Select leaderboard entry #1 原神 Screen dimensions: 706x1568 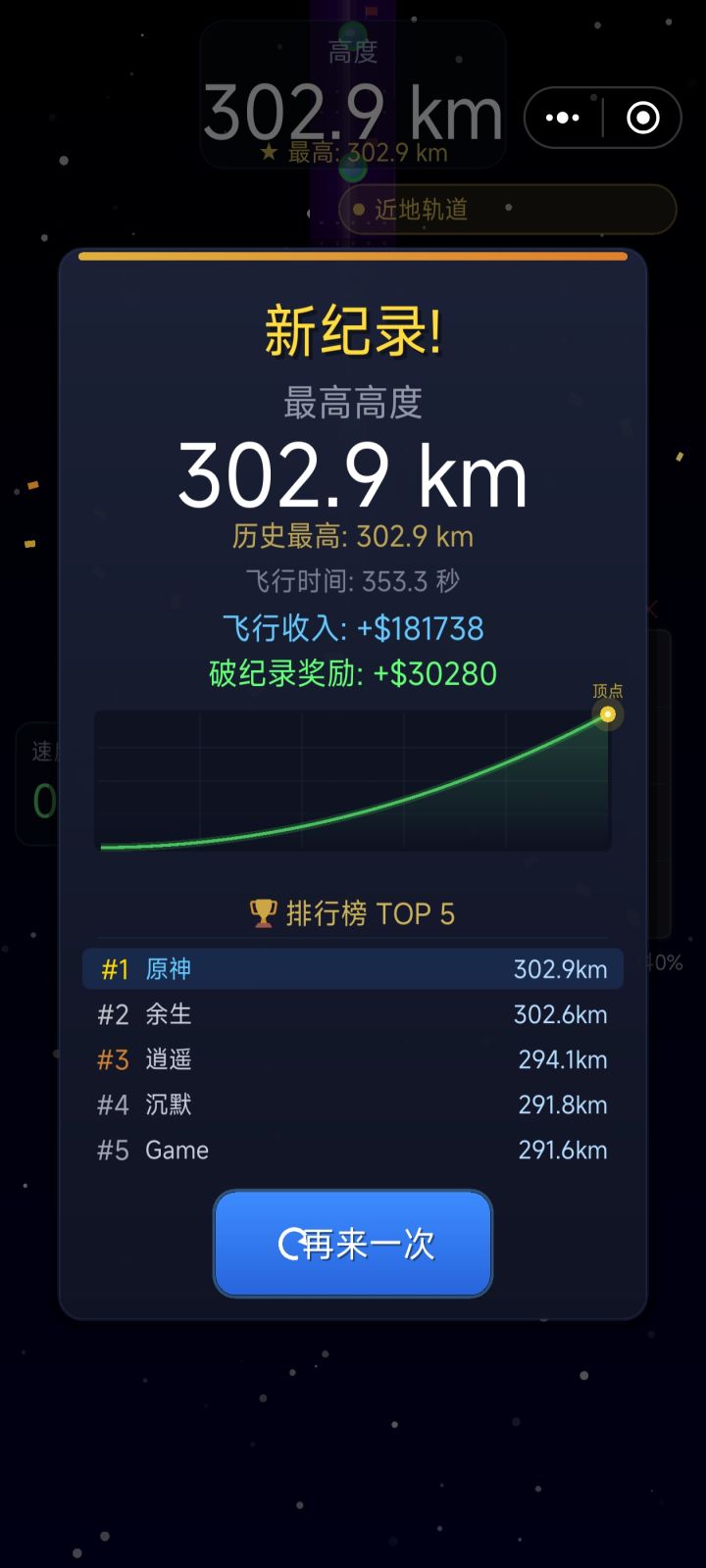click(352, 968)
